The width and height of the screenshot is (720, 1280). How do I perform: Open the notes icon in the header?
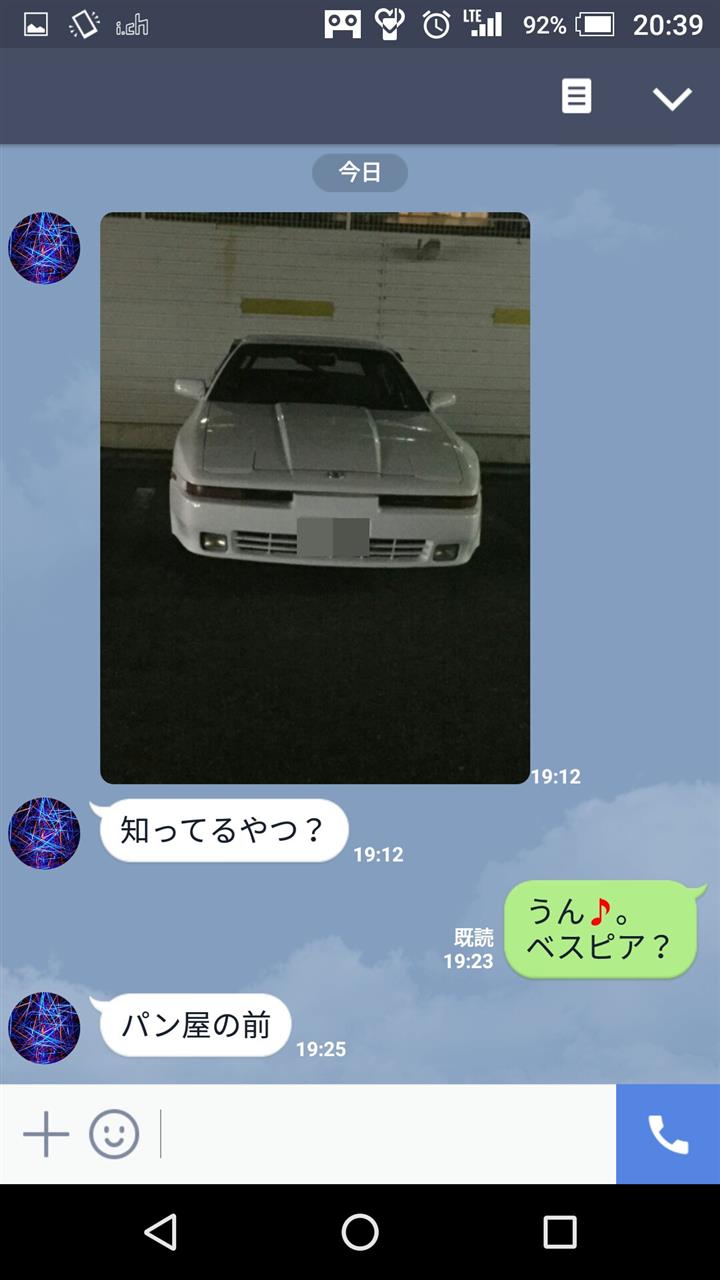(x=576, y=97)
